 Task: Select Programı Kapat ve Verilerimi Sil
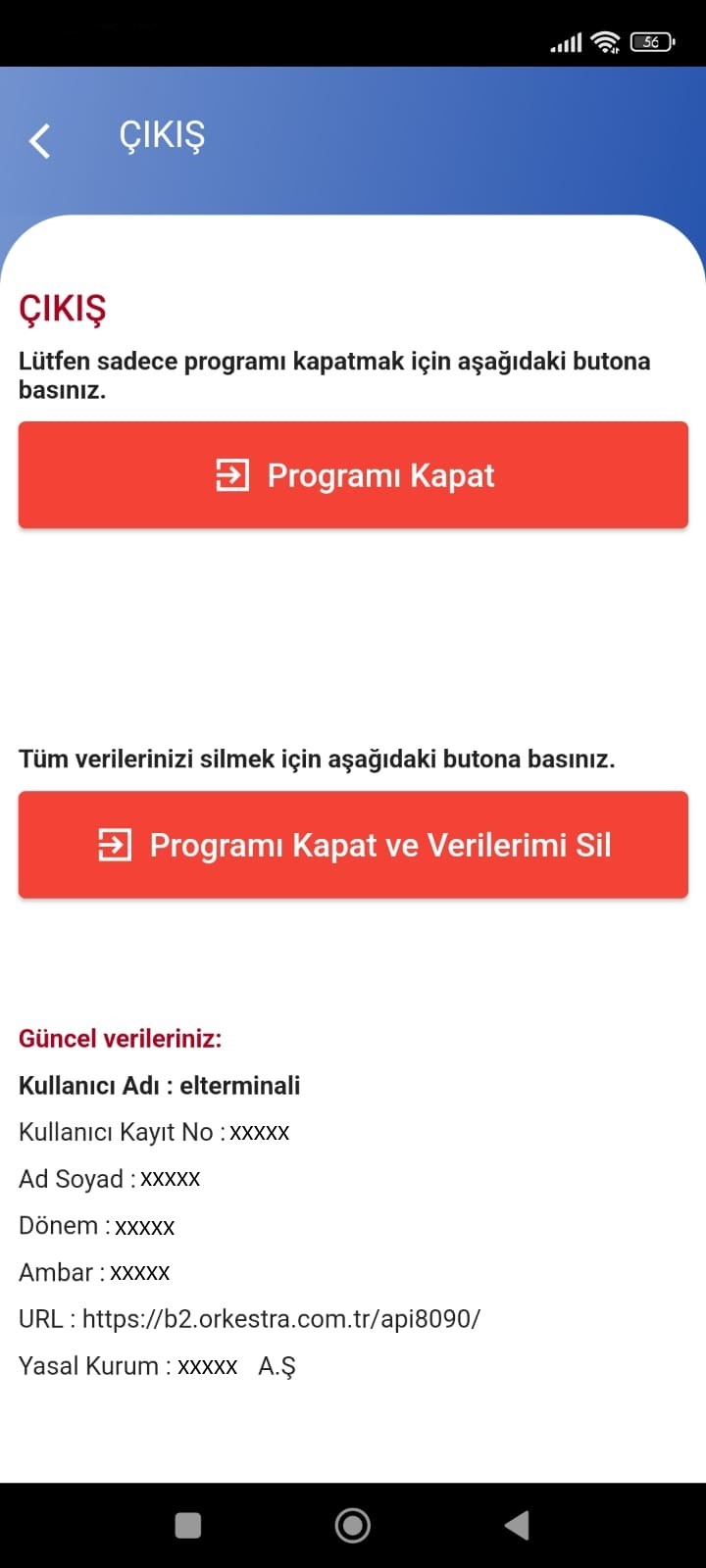(x=353, y=845)
